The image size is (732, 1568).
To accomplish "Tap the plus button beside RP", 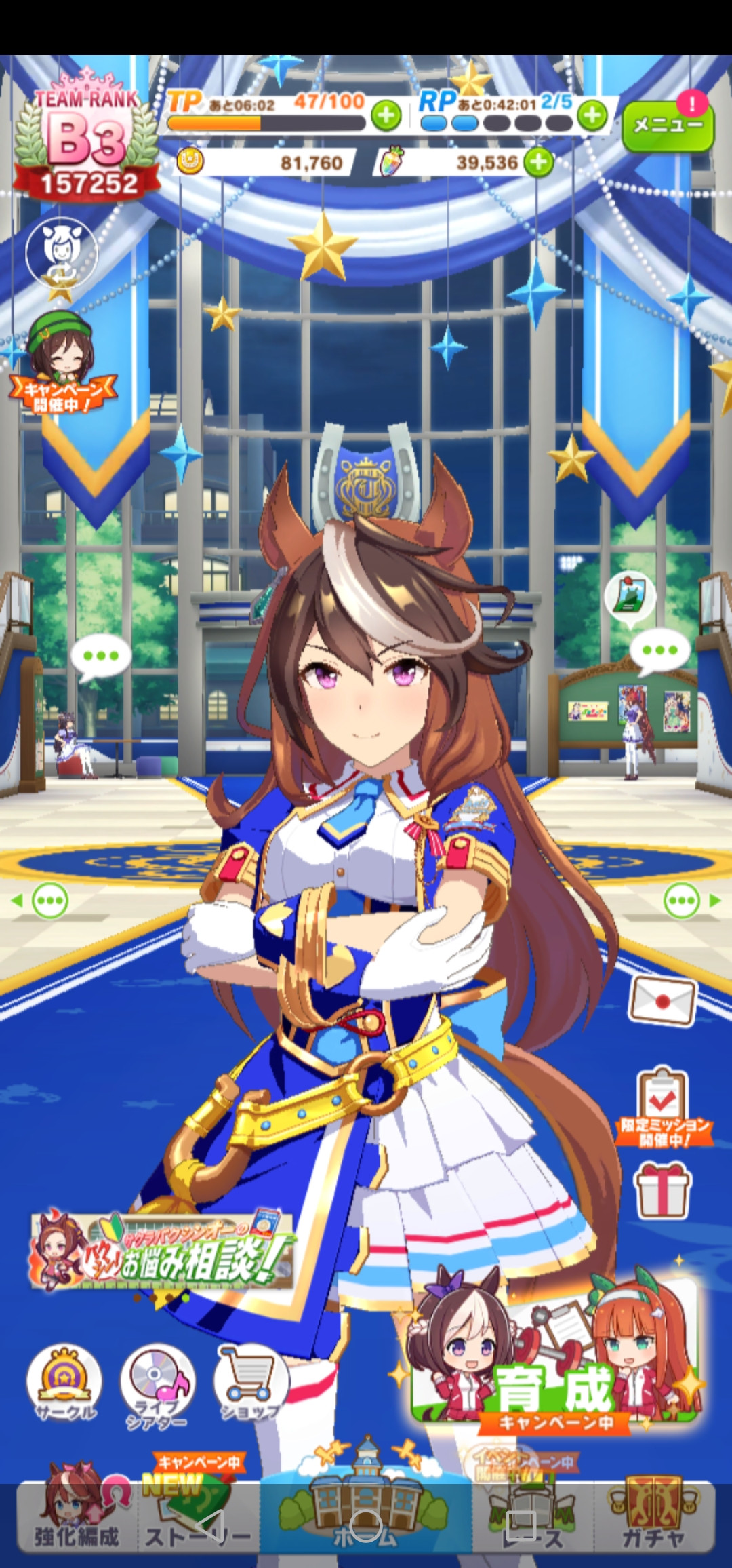I will (592, 116).
